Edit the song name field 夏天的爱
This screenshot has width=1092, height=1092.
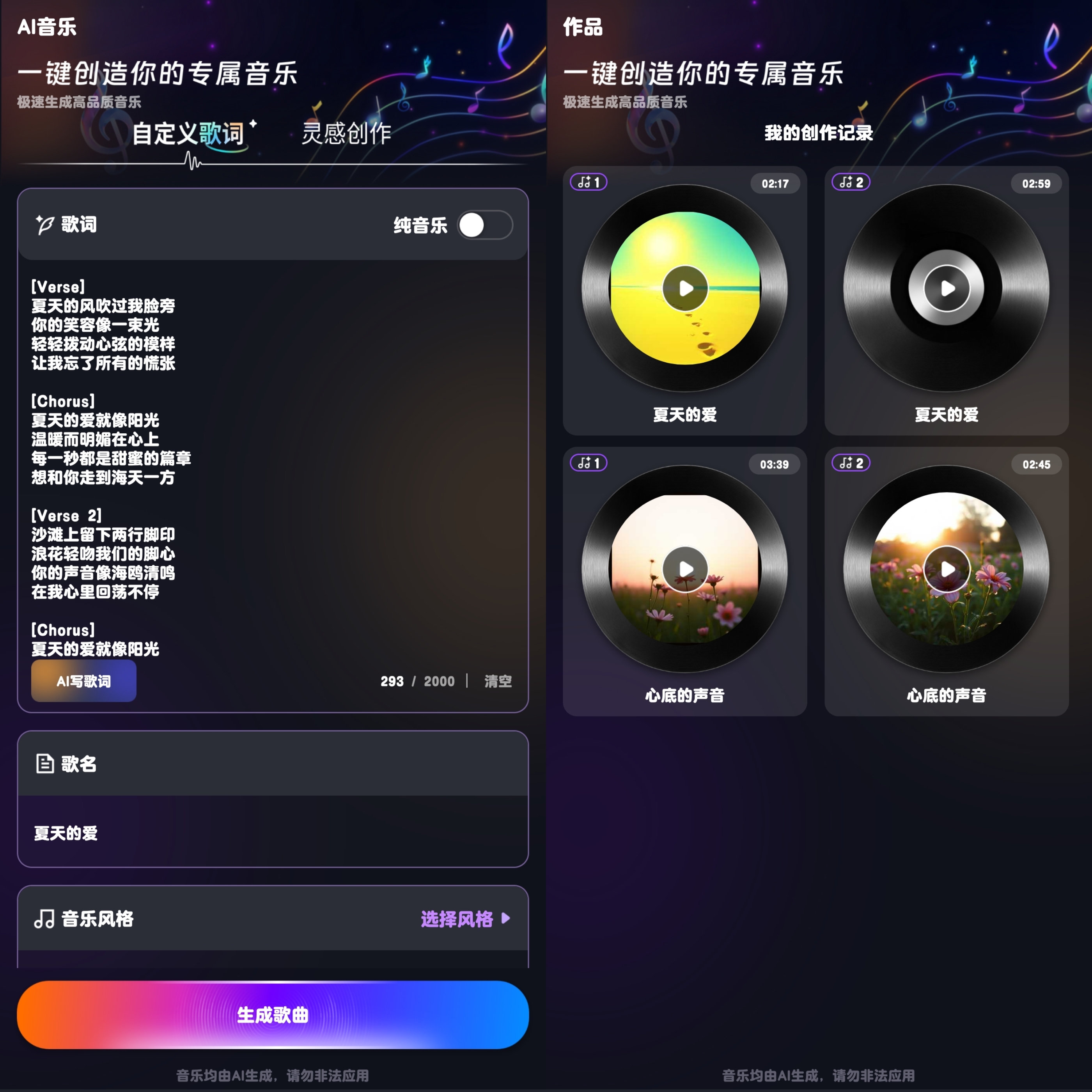(273, 833)
